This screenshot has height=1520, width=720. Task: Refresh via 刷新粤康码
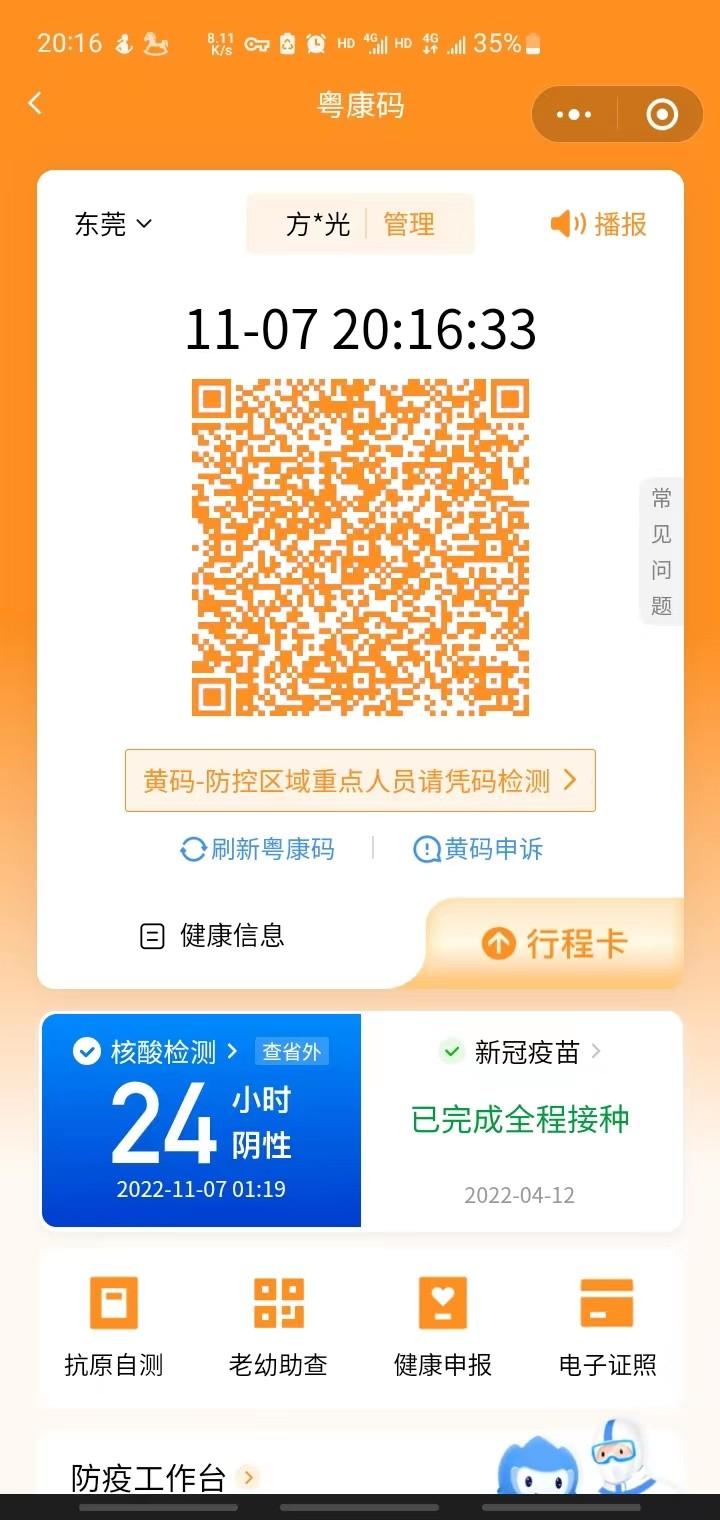click(257, 849)
